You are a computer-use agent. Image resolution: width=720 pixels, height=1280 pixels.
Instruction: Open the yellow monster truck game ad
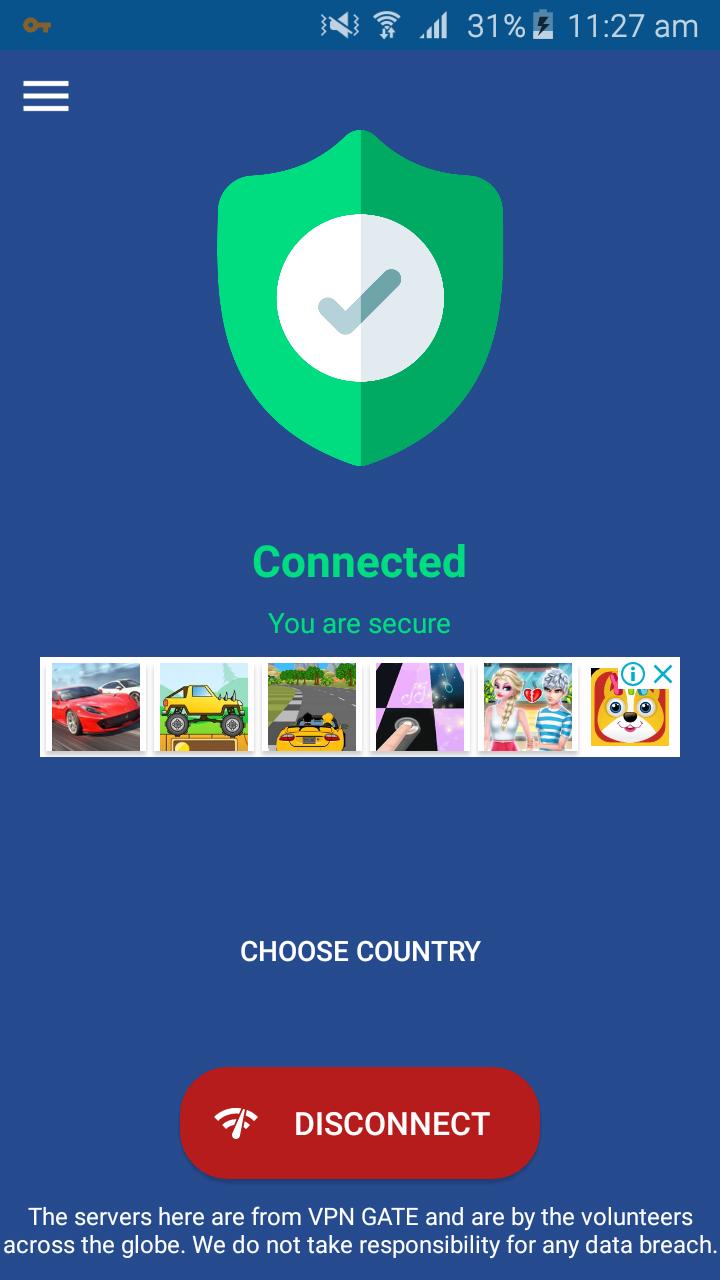point(204,707)
